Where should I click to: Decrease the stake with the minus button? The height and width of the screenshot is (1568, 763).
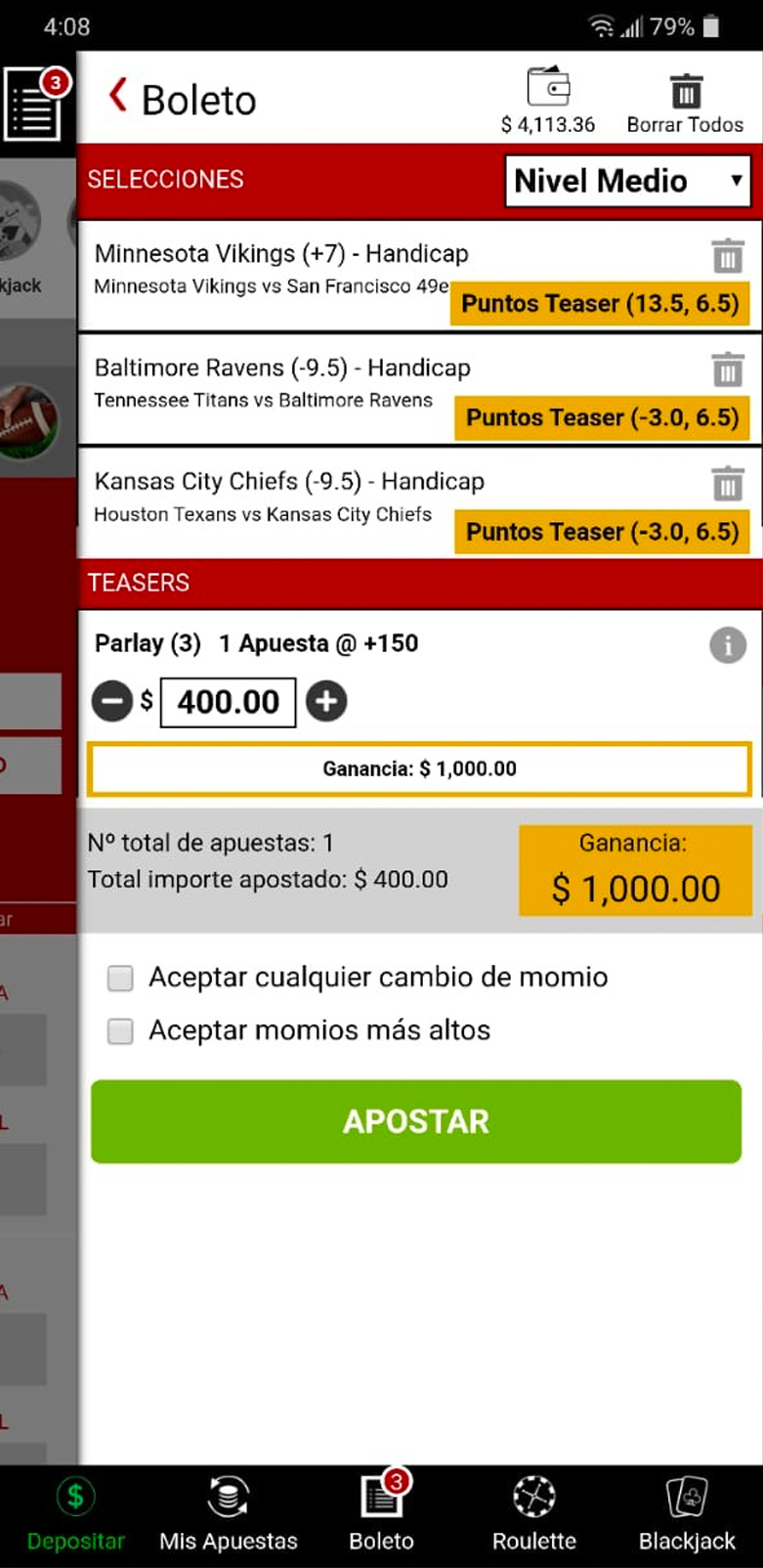click(x=112, y=702)
